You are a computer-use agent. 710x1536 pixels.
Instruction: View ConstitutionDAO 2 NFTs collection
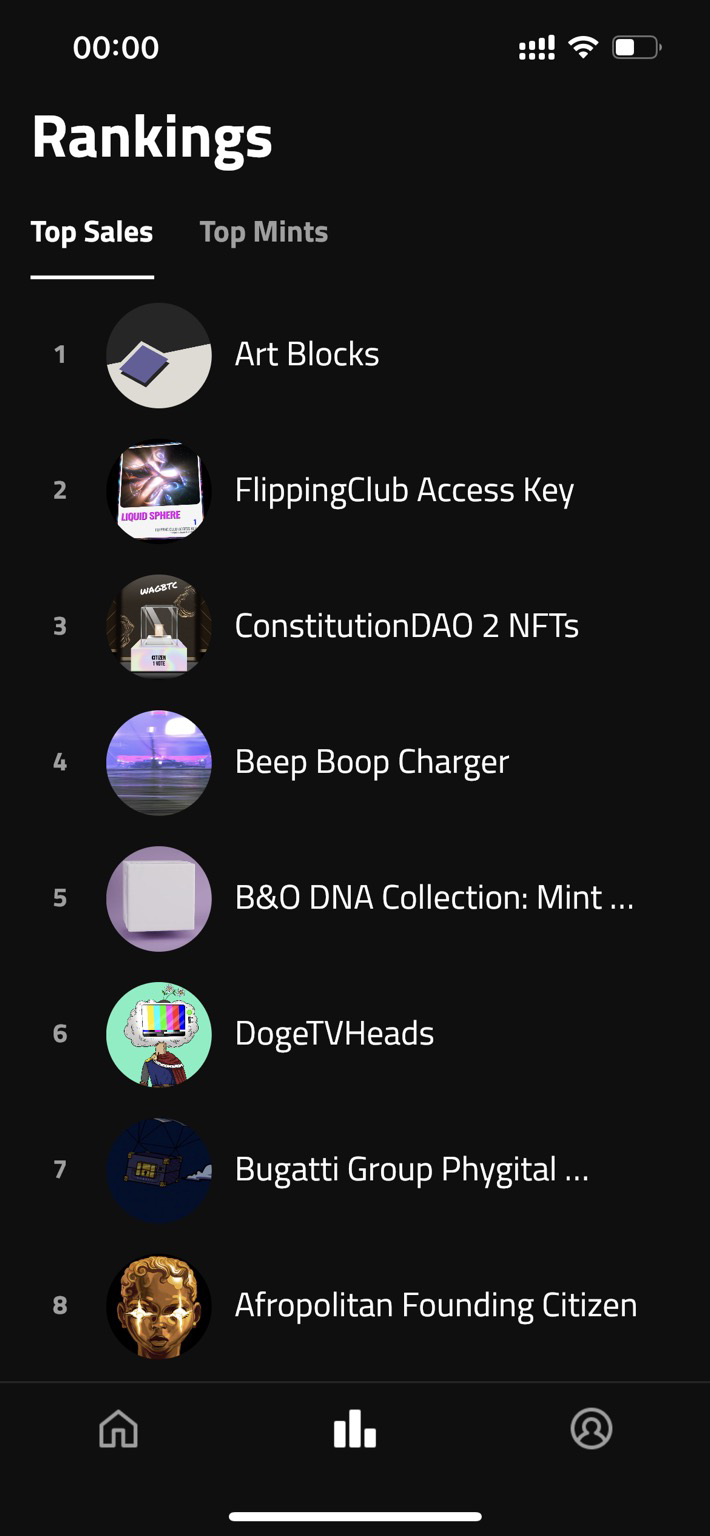[406, 626]
